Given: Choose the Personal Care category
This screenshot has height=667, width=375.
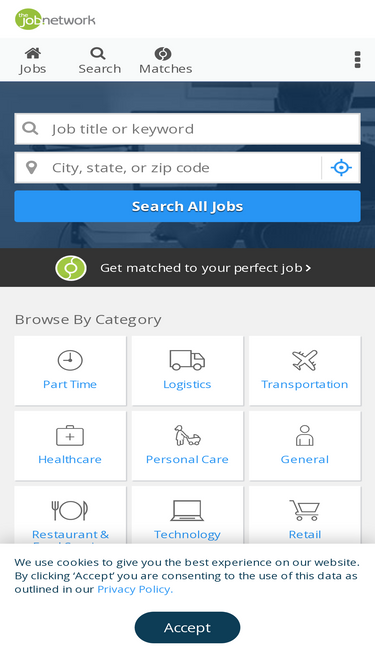Looking at the screenshot, I should (188, 446).
